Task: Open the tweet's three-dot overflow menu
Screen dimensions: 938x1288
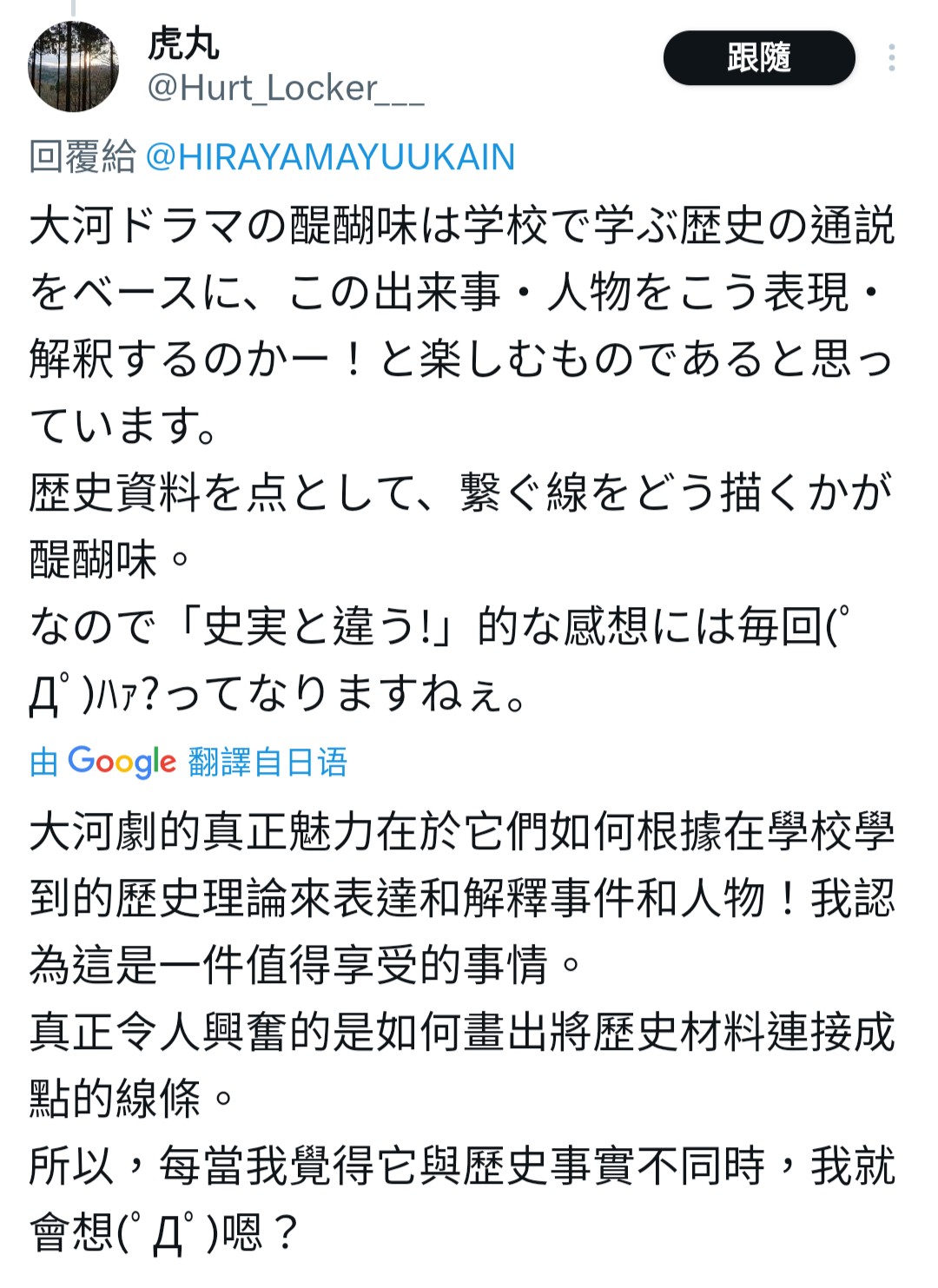Action: pos(891,58)
